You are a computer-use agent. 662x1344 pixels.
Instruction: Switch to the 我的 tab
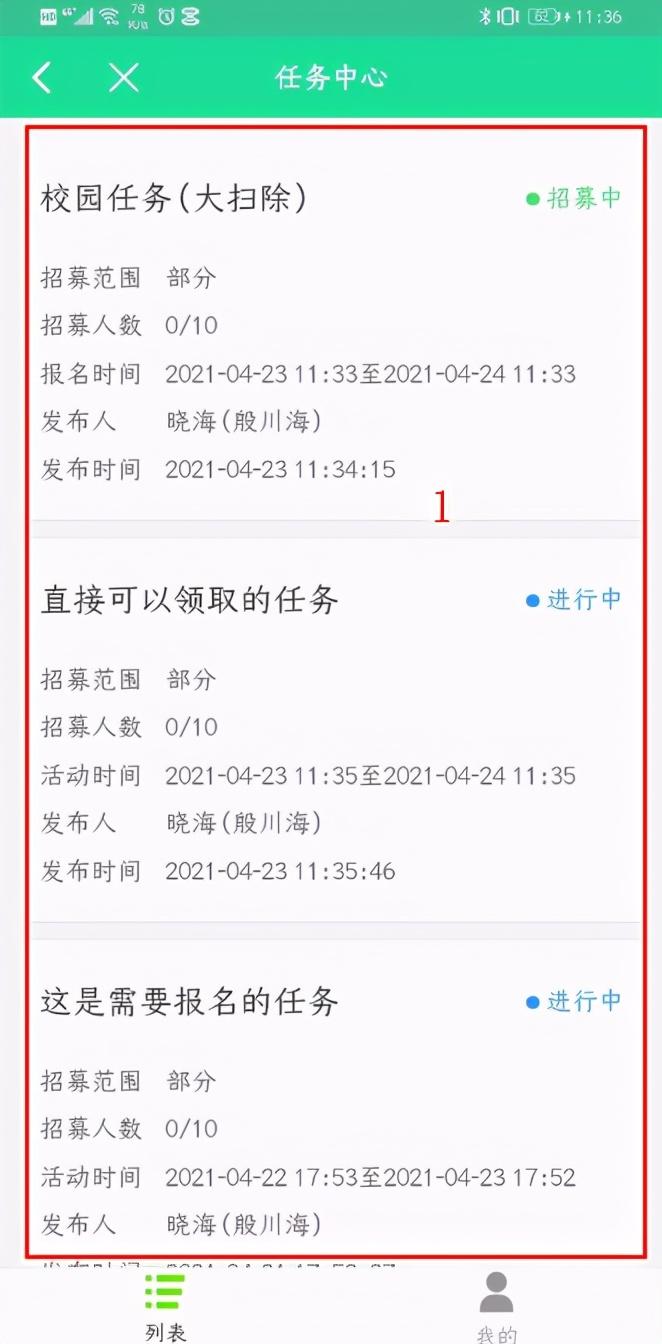[x=496, y=1305]
